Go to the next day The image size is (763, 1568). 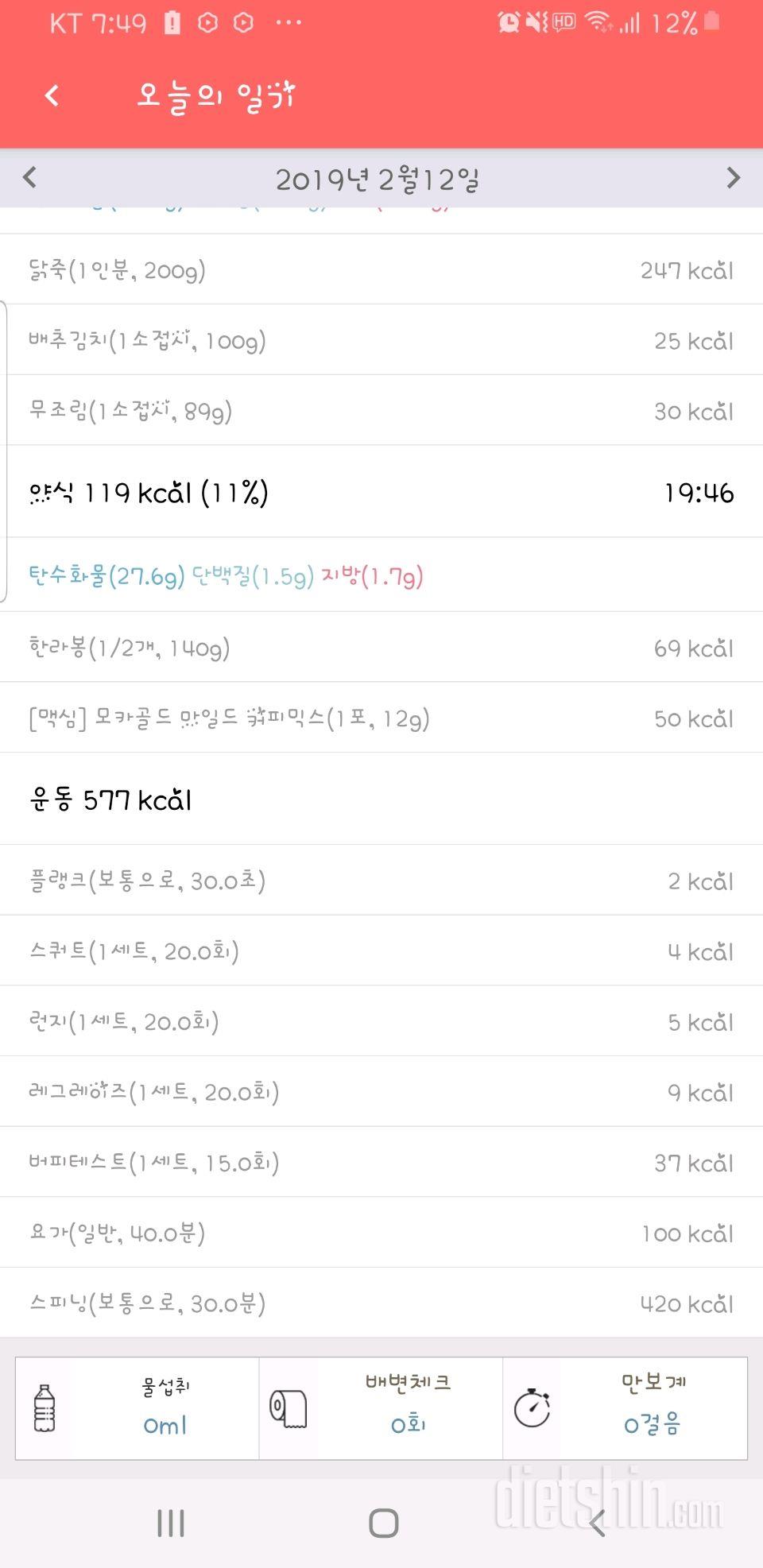point(733,178)
